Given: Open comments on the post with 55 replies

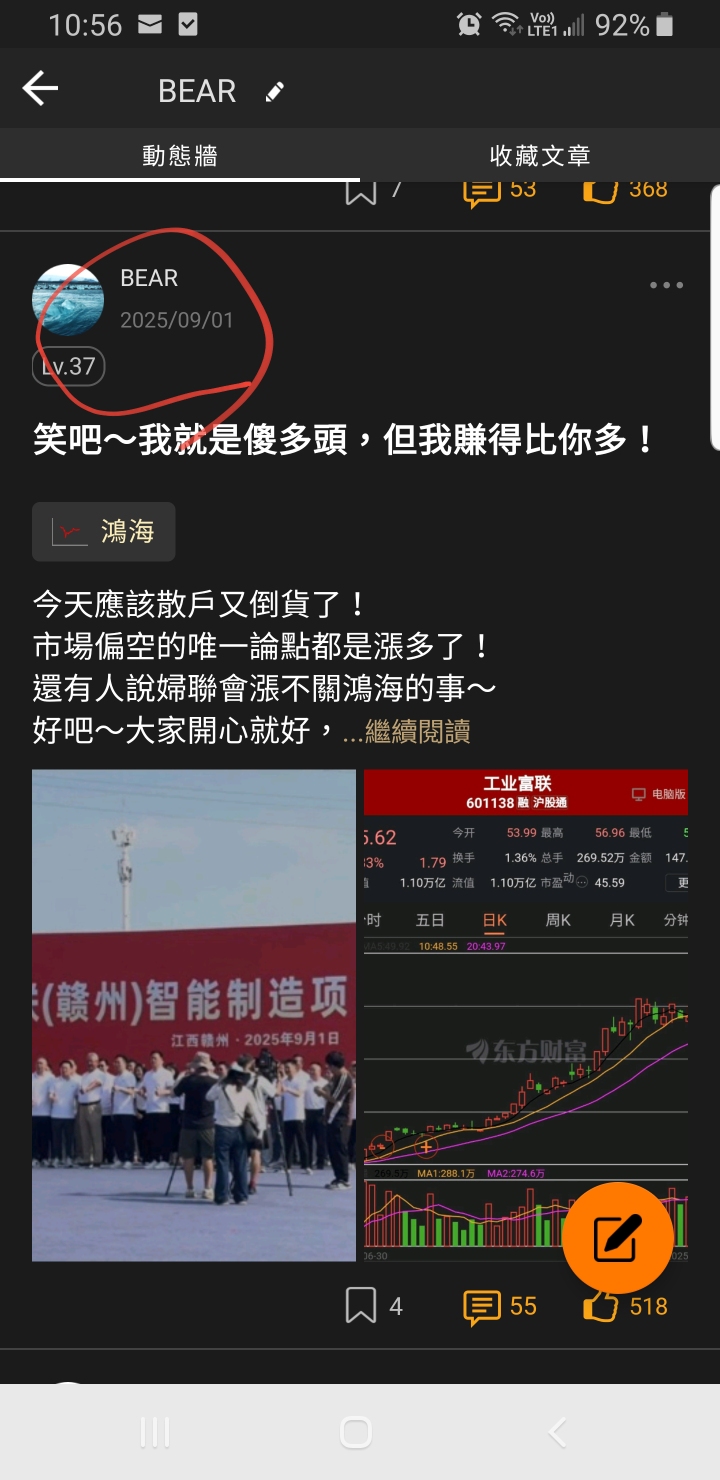Looking at the screenshot, I should pyautogui.click(x=484, y=1306).
